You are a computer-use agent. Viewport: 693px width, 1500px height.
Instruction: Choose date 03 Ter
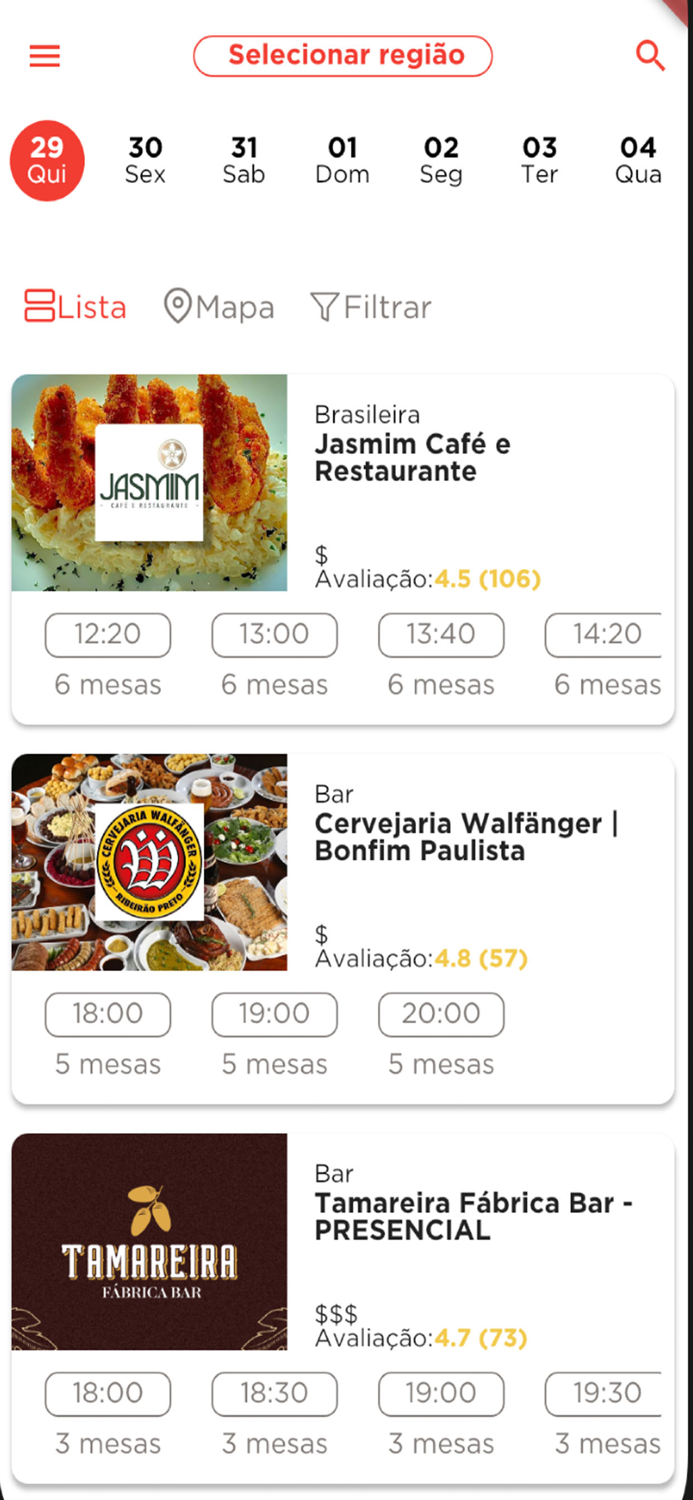539,161
